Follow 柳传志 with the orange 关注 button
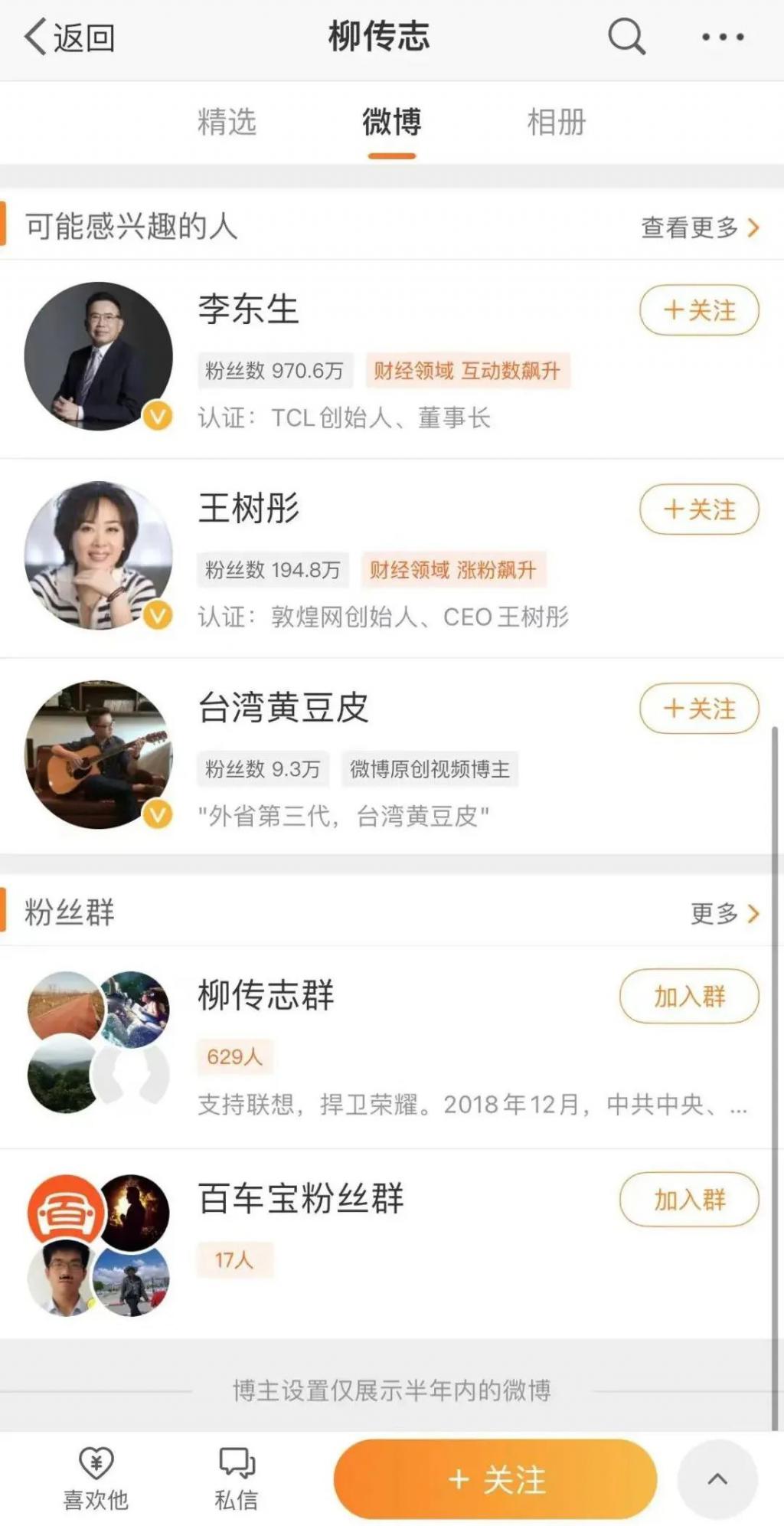The image size is (784, 1526). [495, 1479]
